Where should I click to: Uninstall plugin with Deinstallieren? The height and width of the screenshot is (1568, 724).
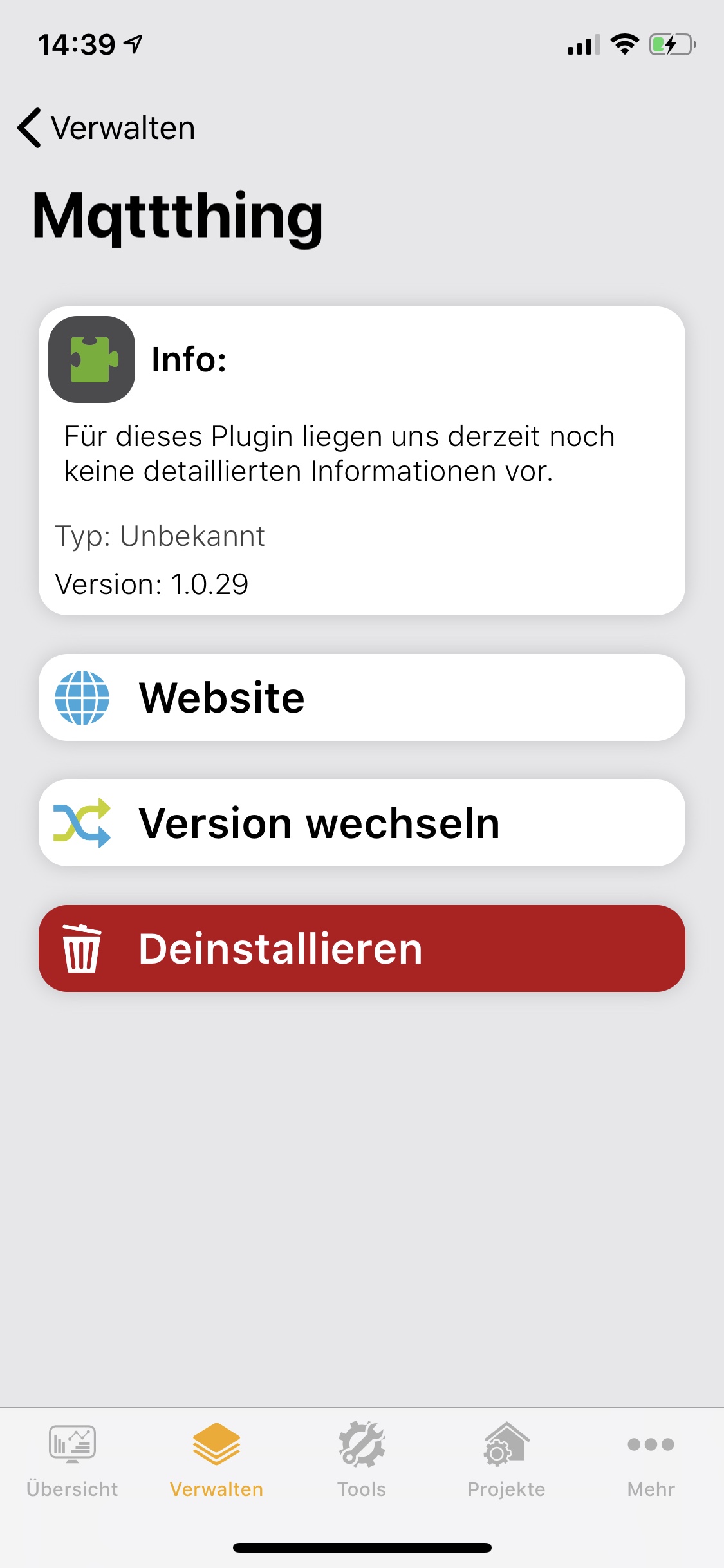[x=362, y=949]
